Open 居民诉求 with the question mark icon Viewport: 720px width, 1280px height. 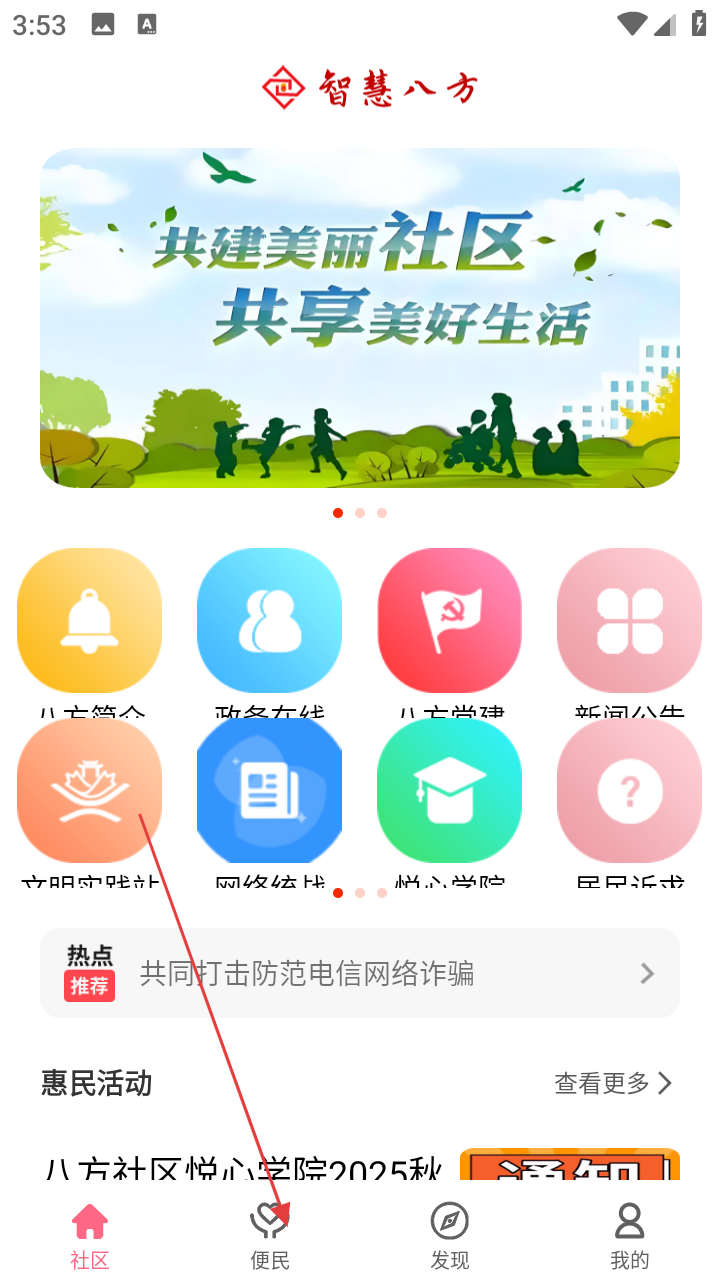tap(630, 790)
